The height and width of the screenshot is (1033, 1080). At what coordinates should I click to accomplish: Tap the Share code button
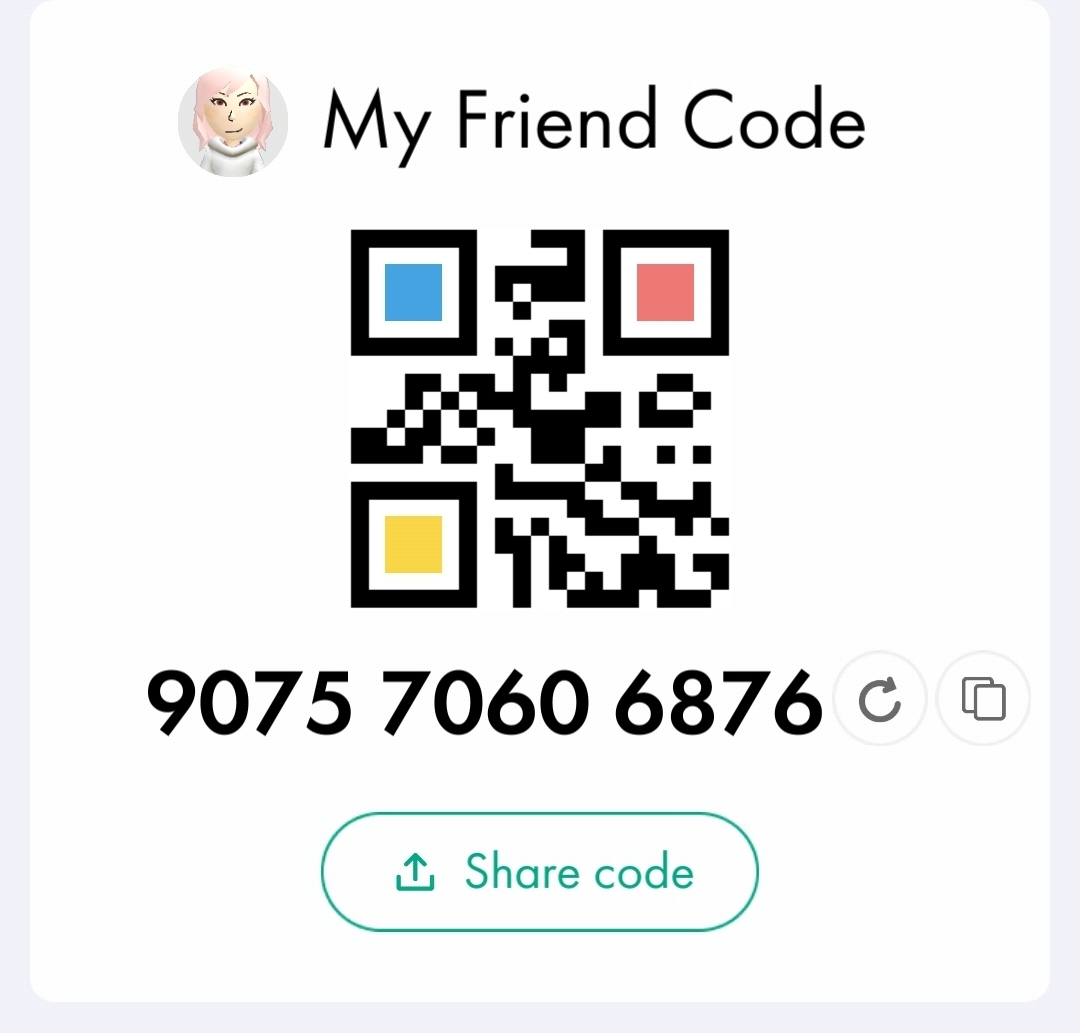[540, 872]
